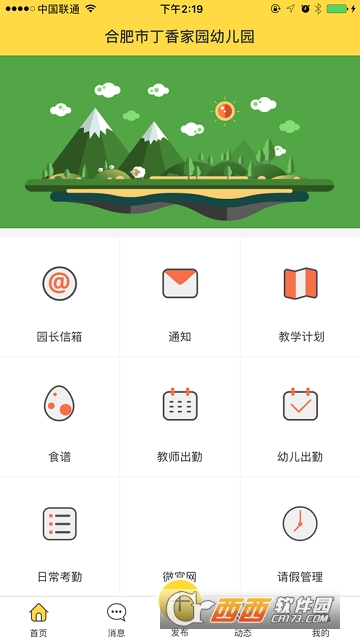This screenshot has height=639, width=360.
Task: Open 幼儿出勤 child attendance
Action: [x=300, y=417]
